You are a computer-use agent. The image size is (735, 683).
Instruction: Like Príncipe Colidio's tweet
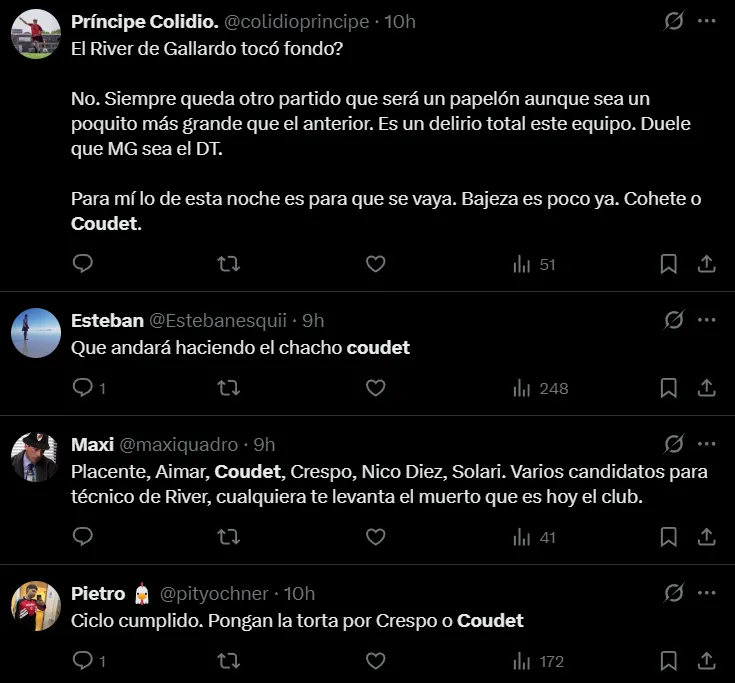(375, 264)
